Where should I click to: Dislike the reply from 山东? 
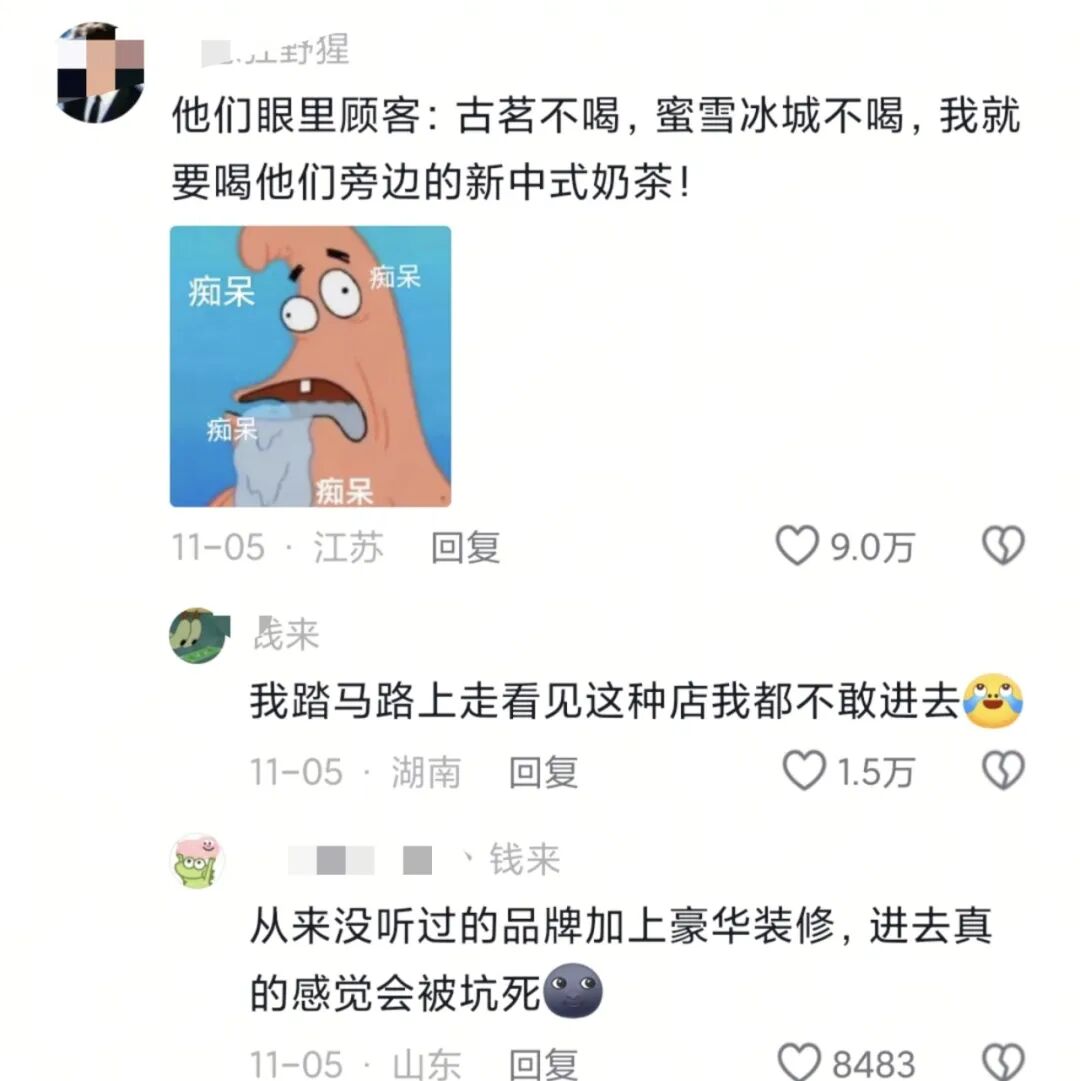[1003, 1062]
